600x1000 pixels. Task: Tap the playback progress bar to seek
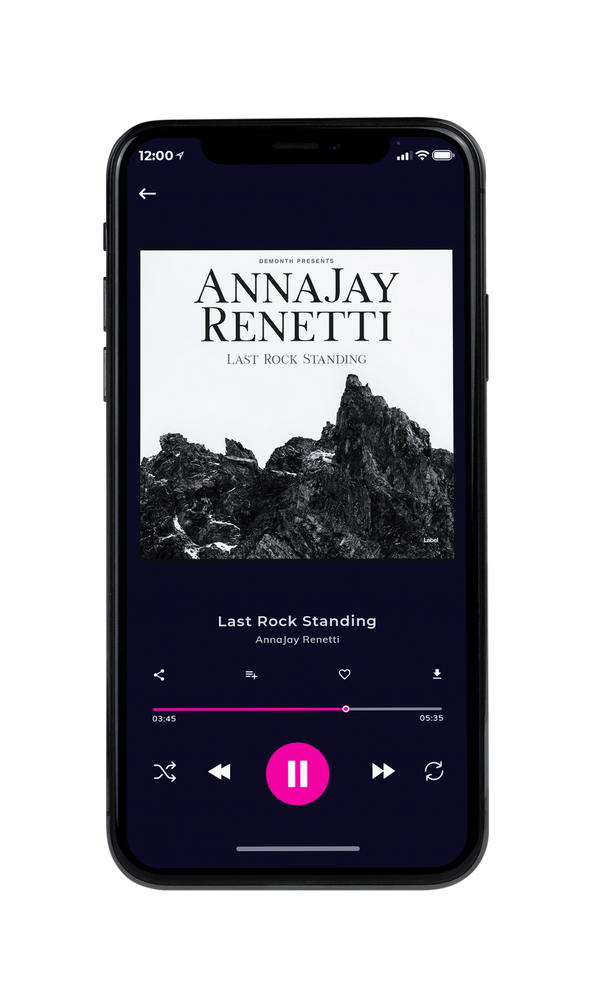pos(297,709)
